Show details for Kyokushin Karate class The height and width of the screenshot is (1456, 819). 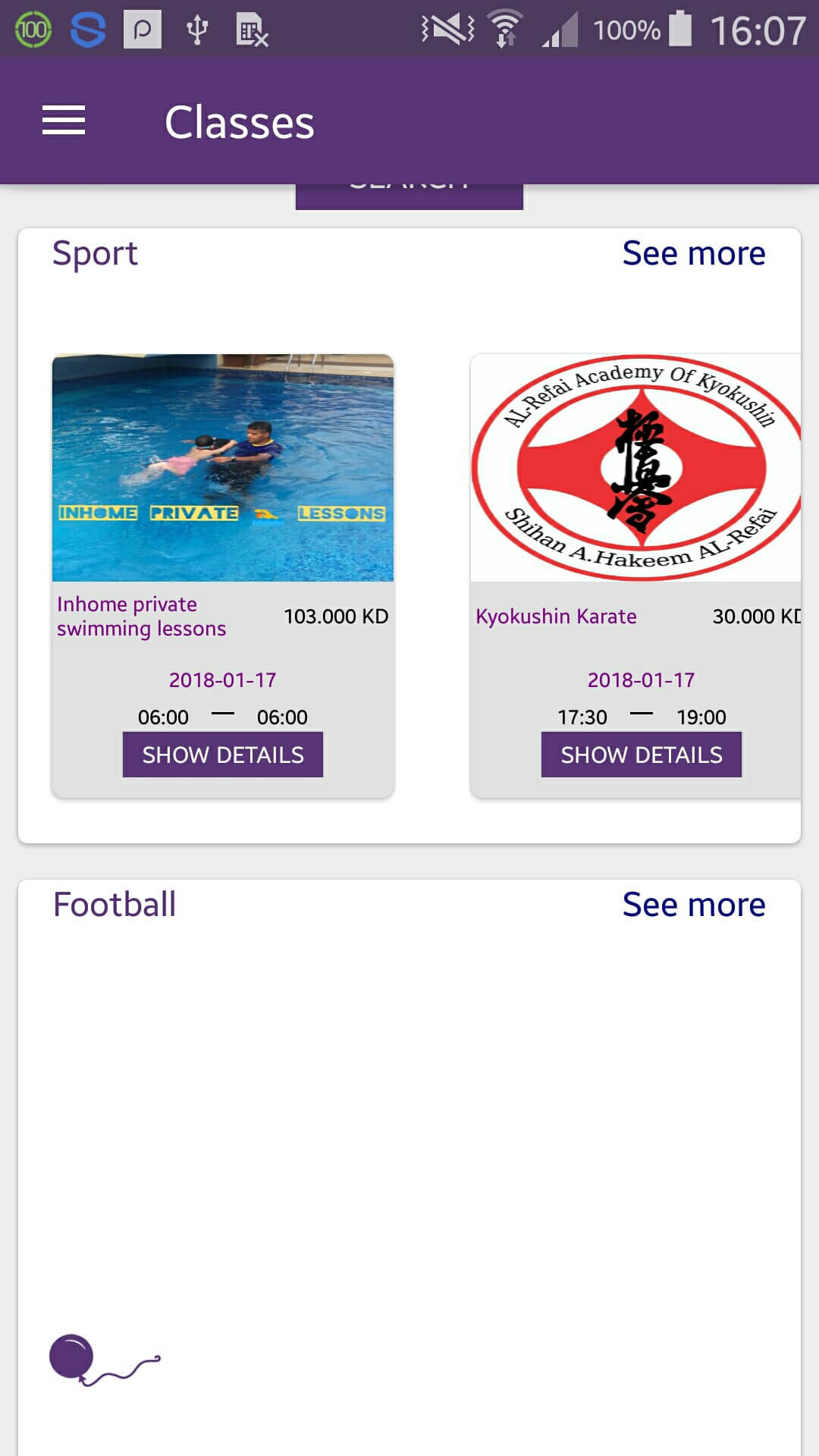(641, 755)
